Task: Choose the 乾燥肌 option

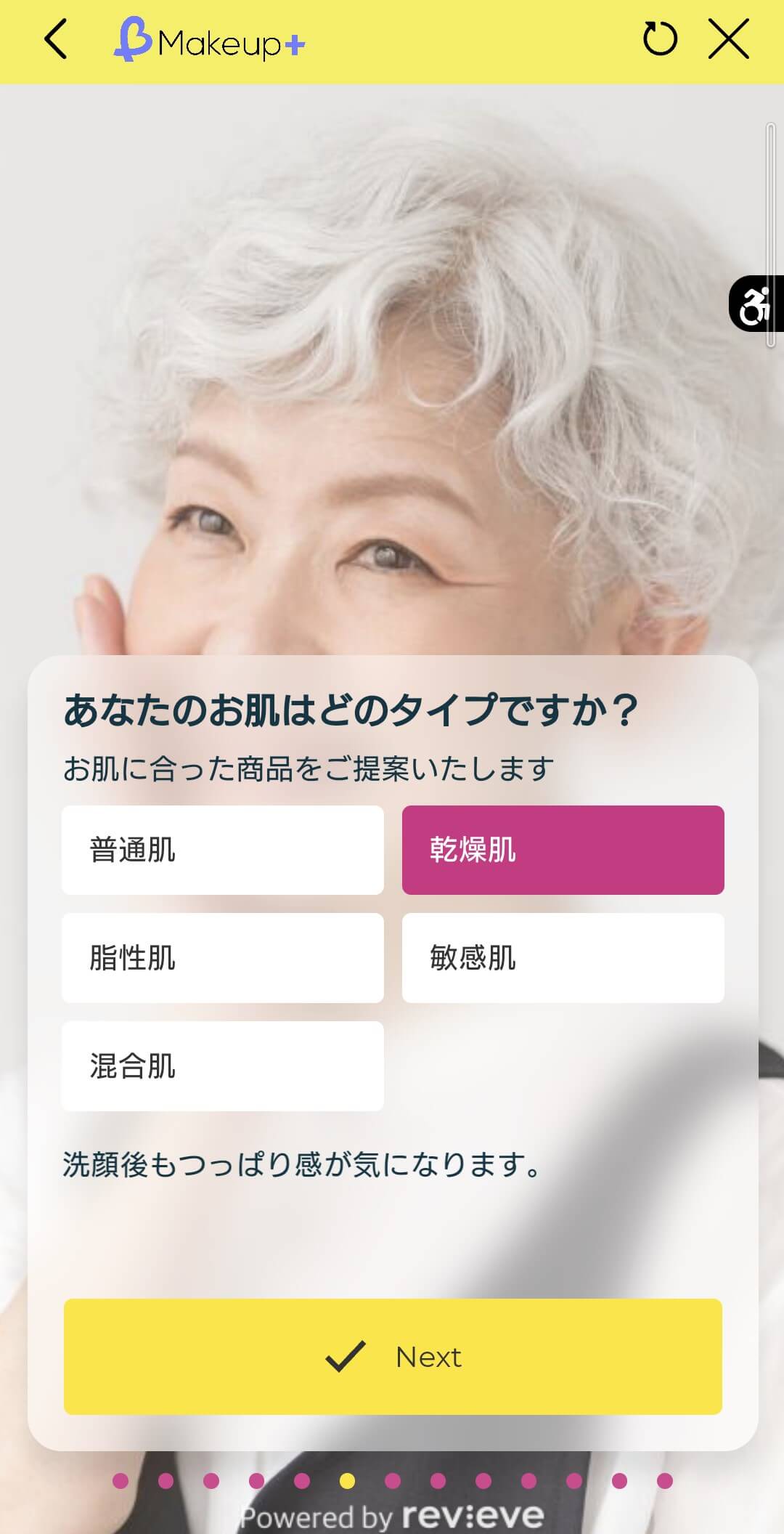Action: (x=563, y=850)
